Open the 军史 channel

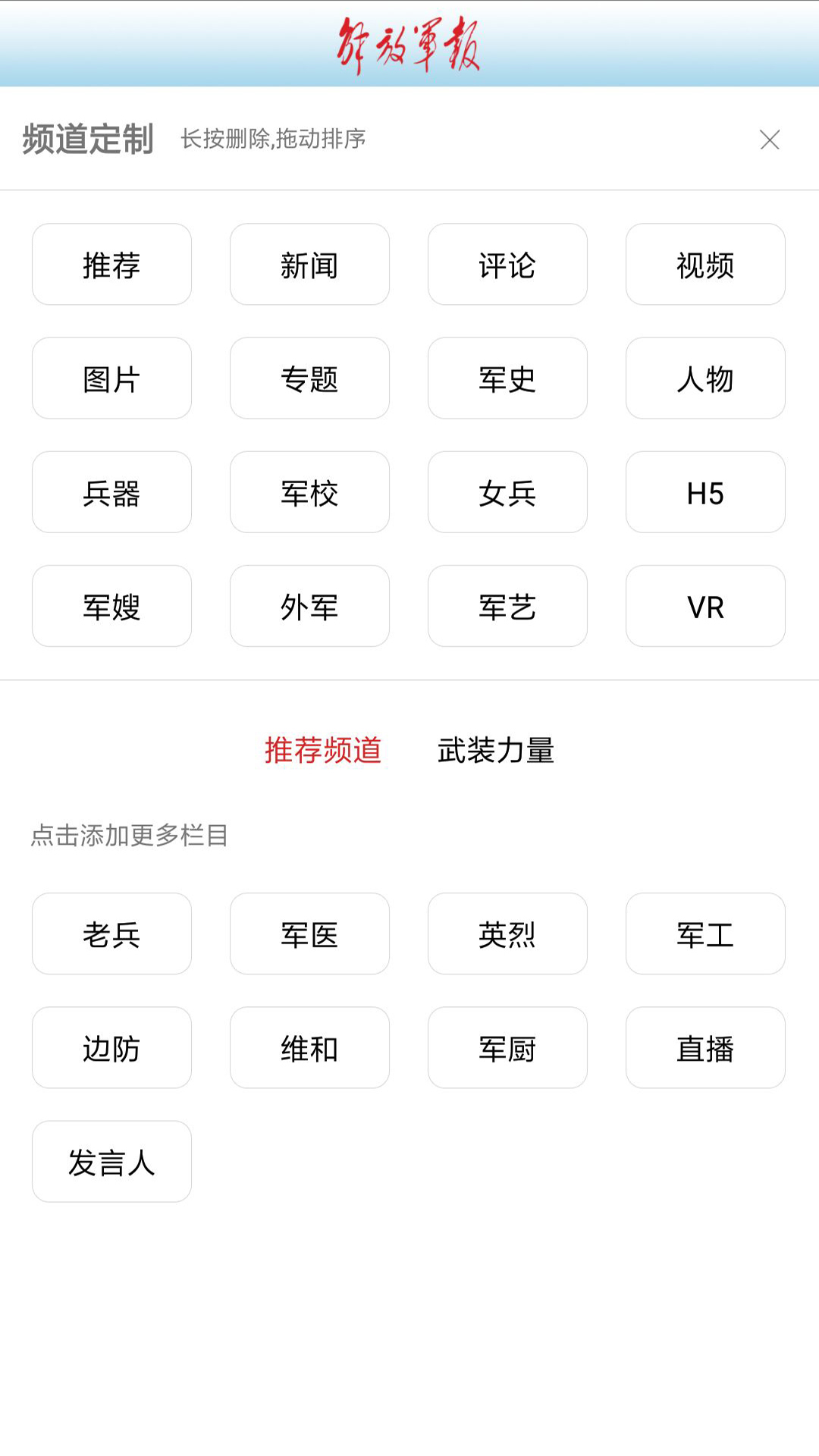507,378
